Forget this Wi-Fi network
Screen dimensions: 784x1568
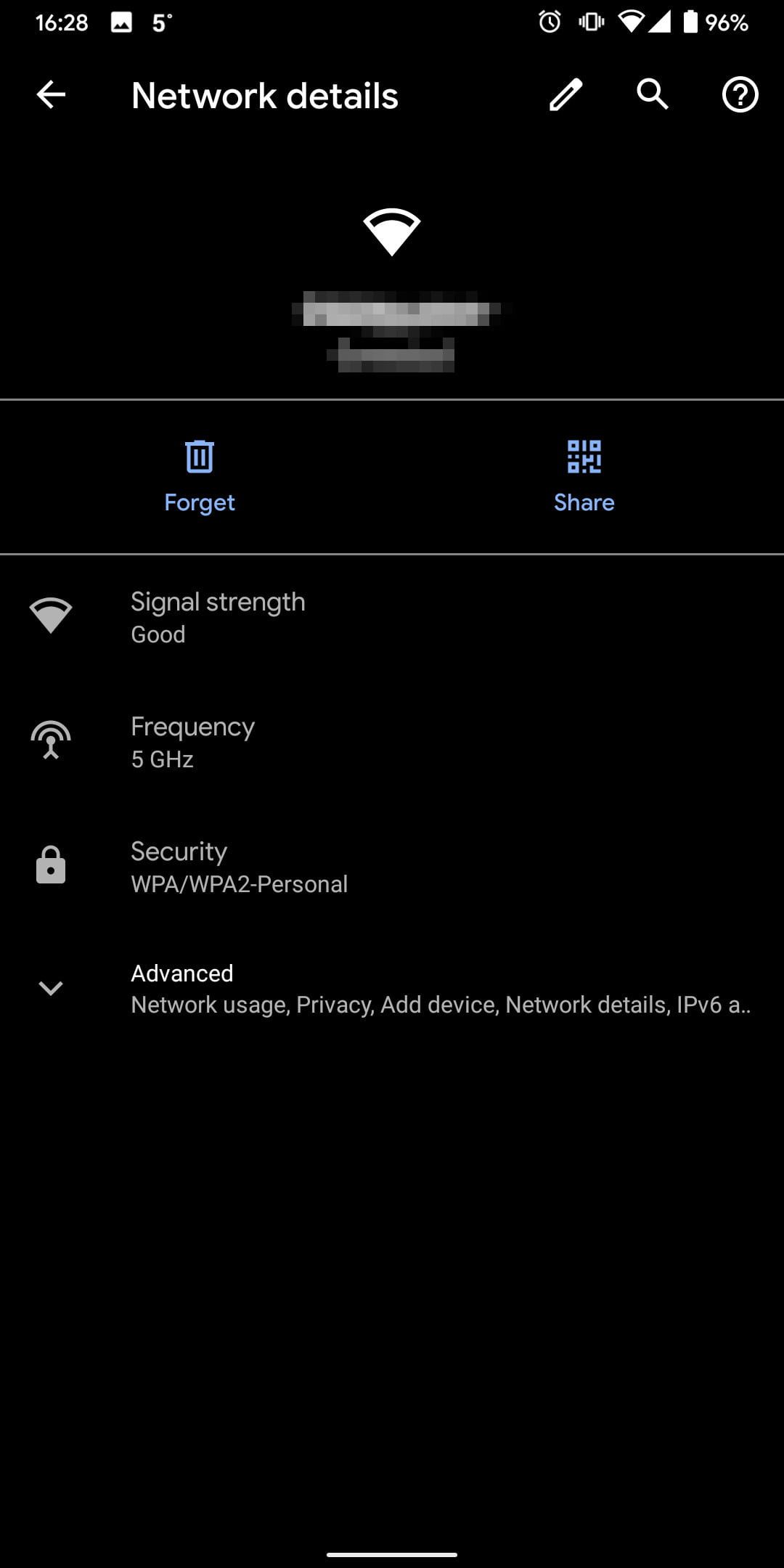coord(199,476)
